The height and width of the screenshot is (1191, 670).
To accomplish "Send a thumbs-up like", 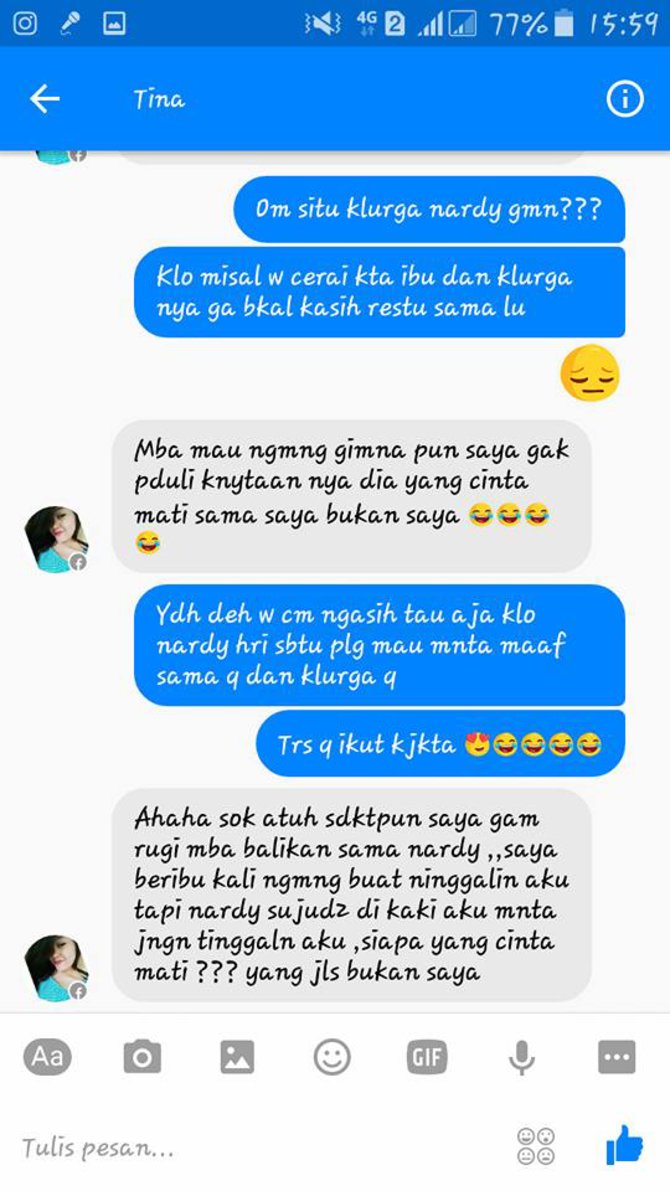I will coord(624,1145).
